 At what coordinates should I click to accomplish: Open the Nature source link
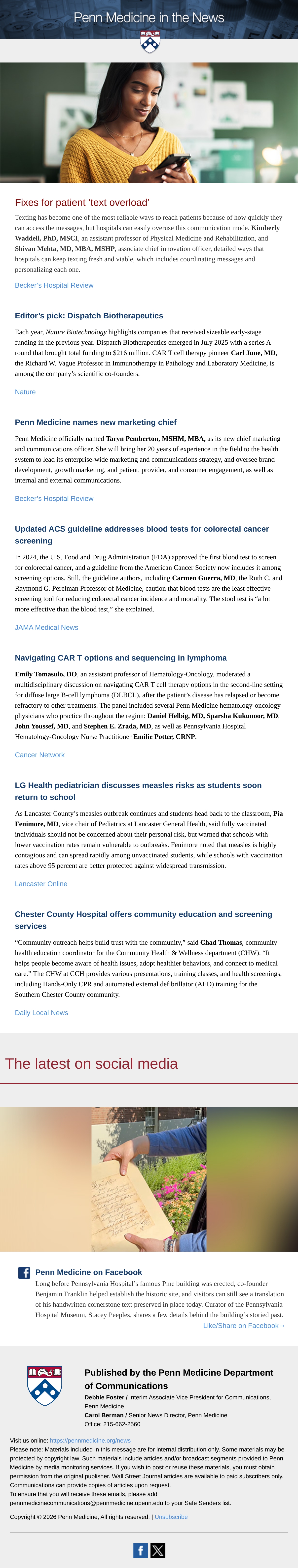click(25, 392)
